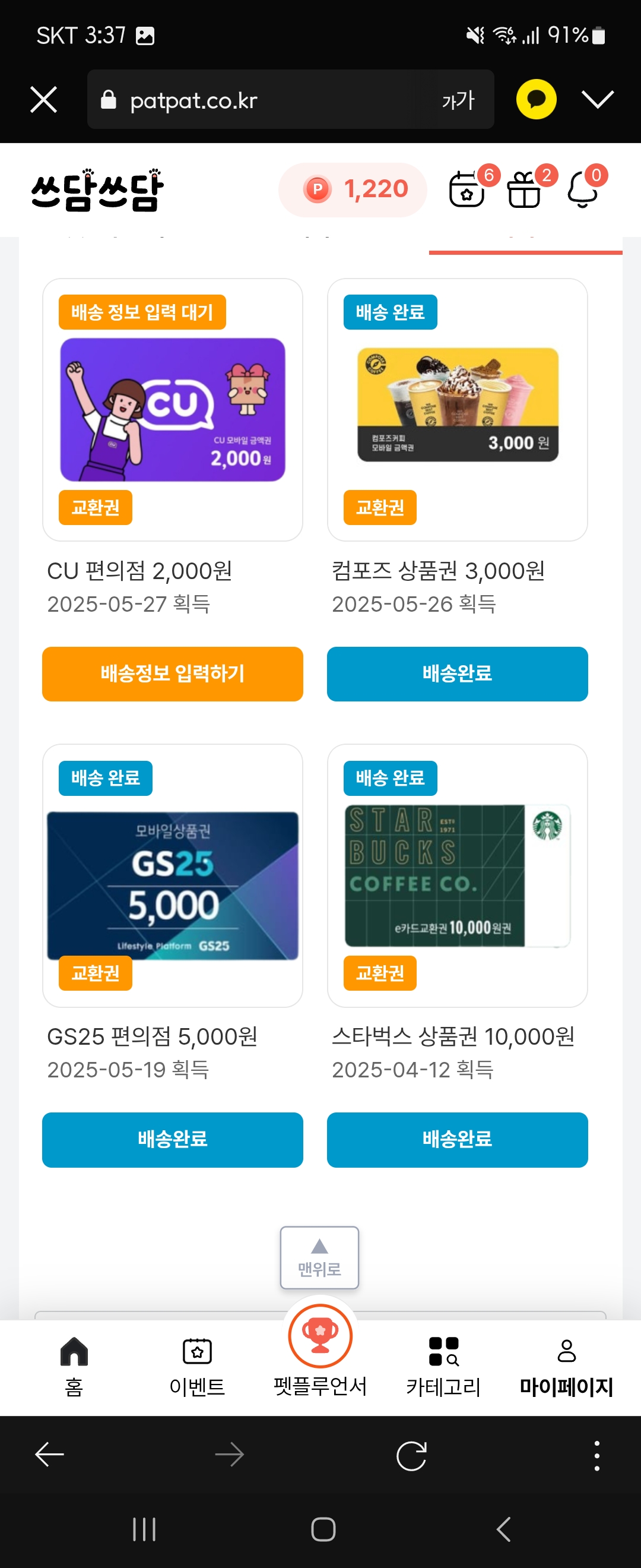Image resolution: width=641 pixels, height=1568 pixels.
Task: Close the in-app browser page
Action: coord(44,100)
